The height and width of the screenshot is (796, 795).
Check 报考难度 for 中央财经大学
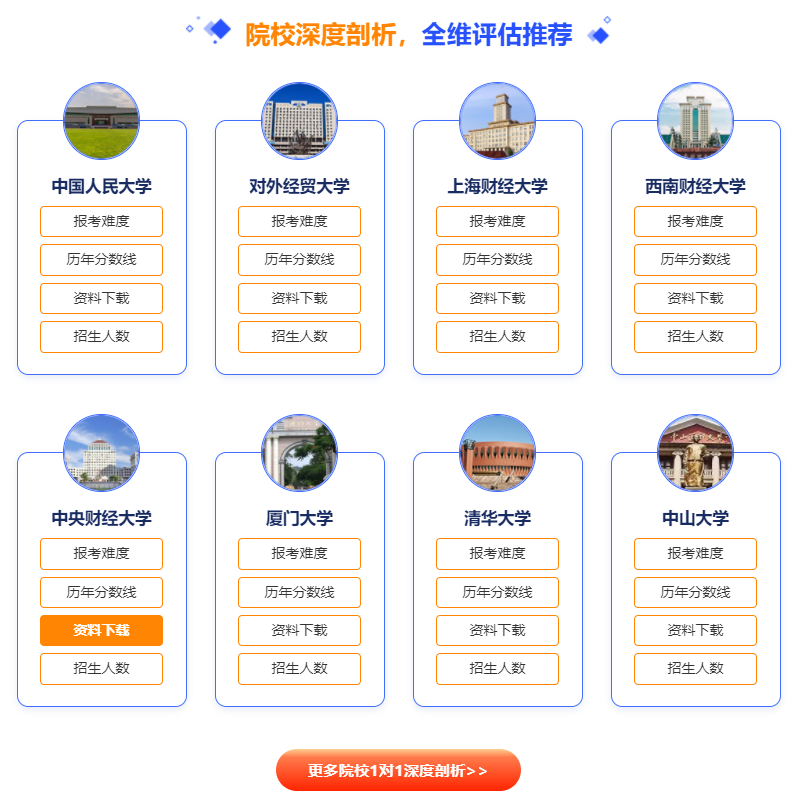[x=101, y=553]
